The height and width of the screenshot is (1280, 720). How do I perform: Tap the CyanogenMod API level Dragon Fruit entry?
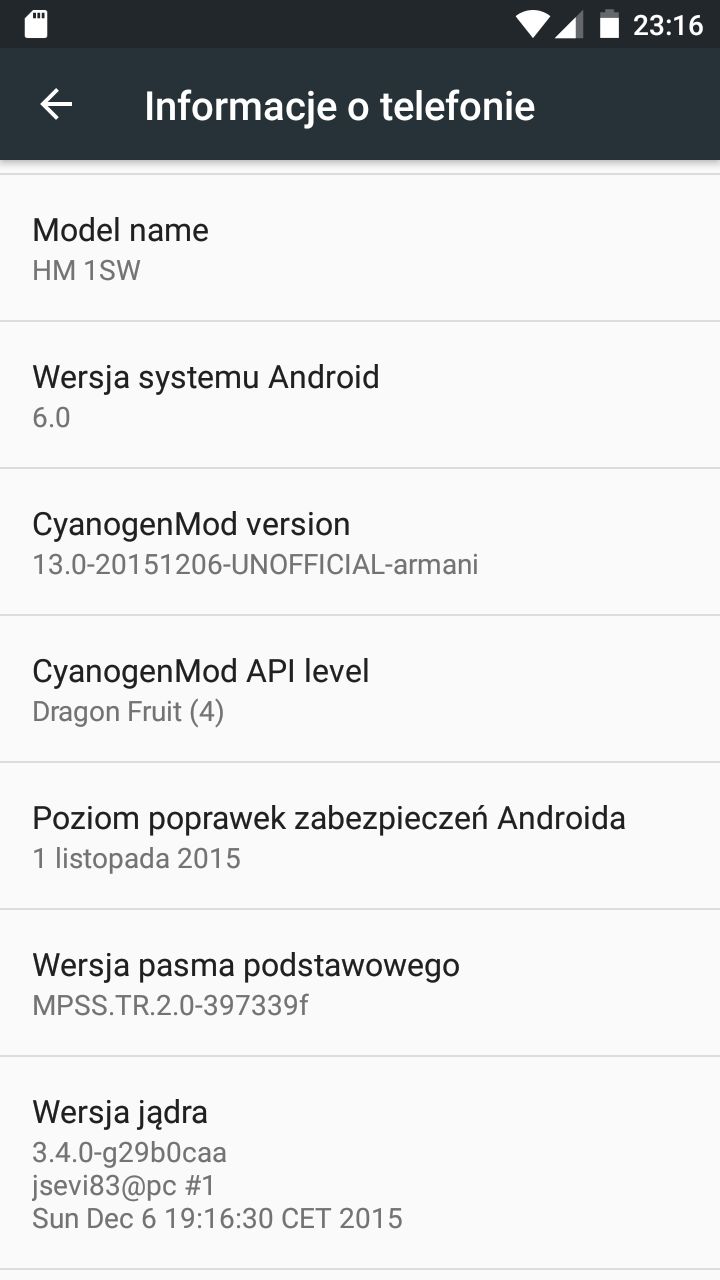200,687
